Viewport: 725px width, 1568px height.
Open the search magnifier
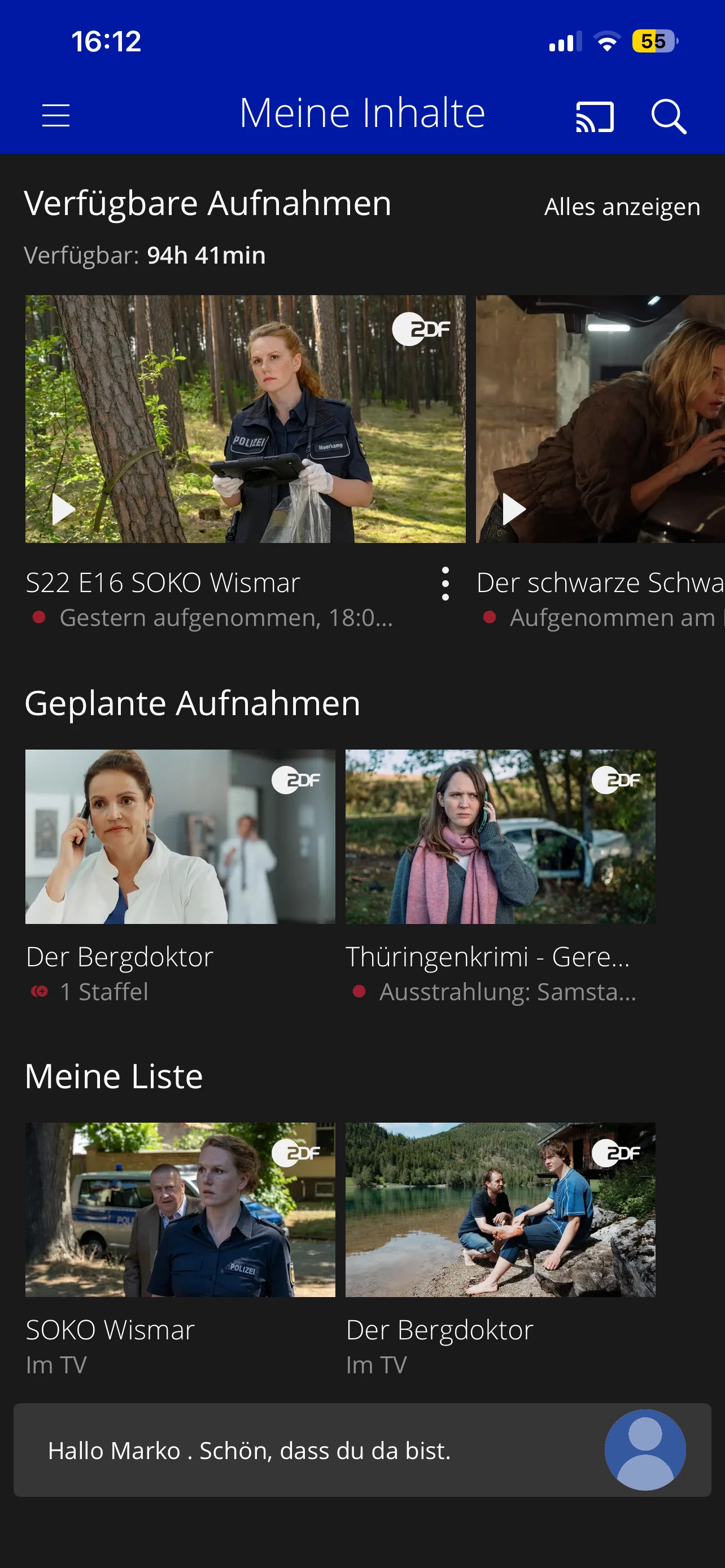[668, 116]
